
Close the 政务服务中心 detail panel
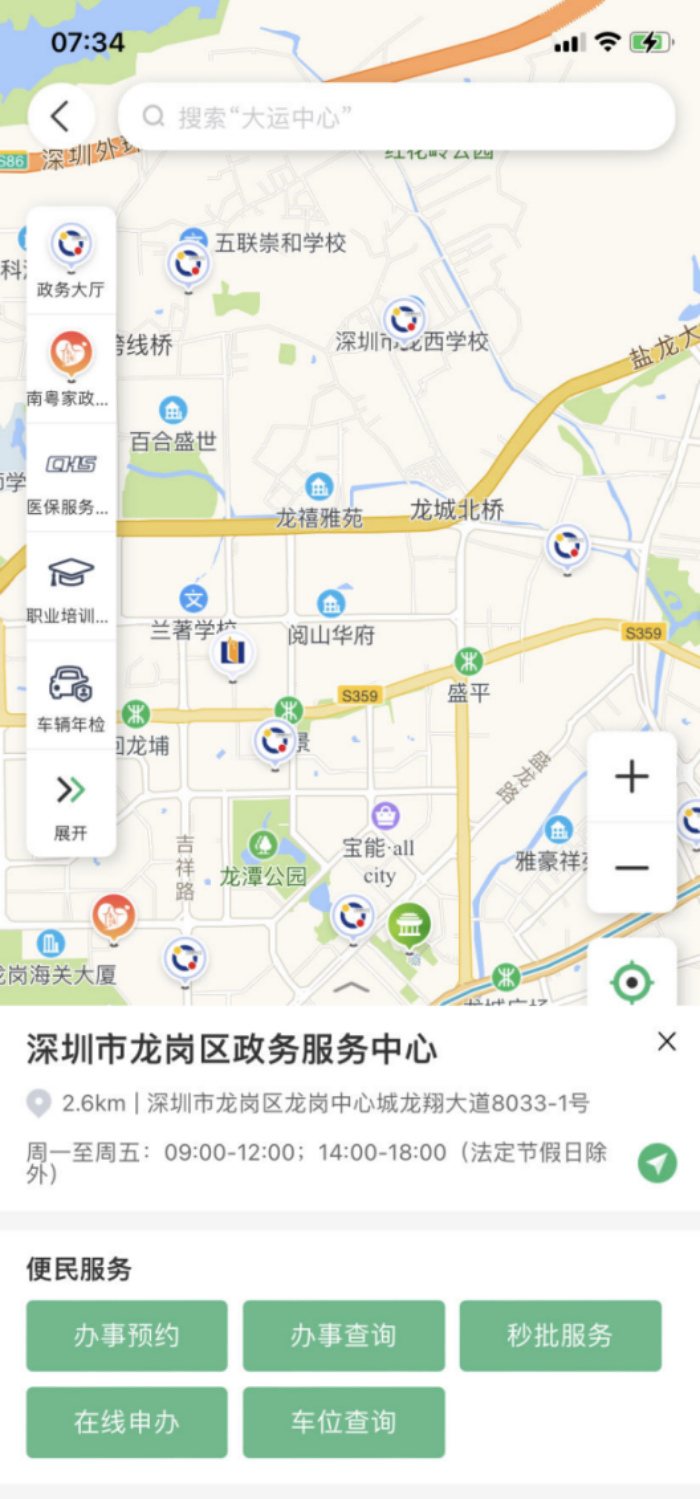[667, 1042]
